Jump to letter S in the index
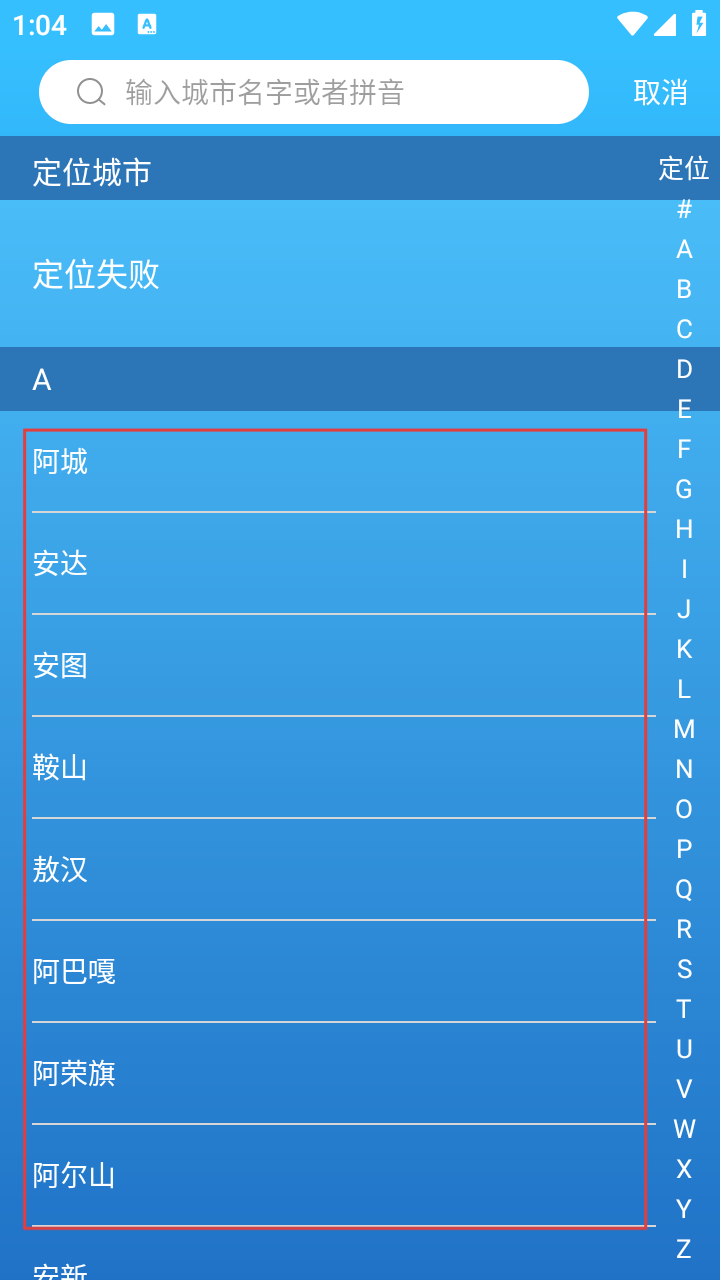This screenshot has width=720, height=1280. click(x=684, y=969)
